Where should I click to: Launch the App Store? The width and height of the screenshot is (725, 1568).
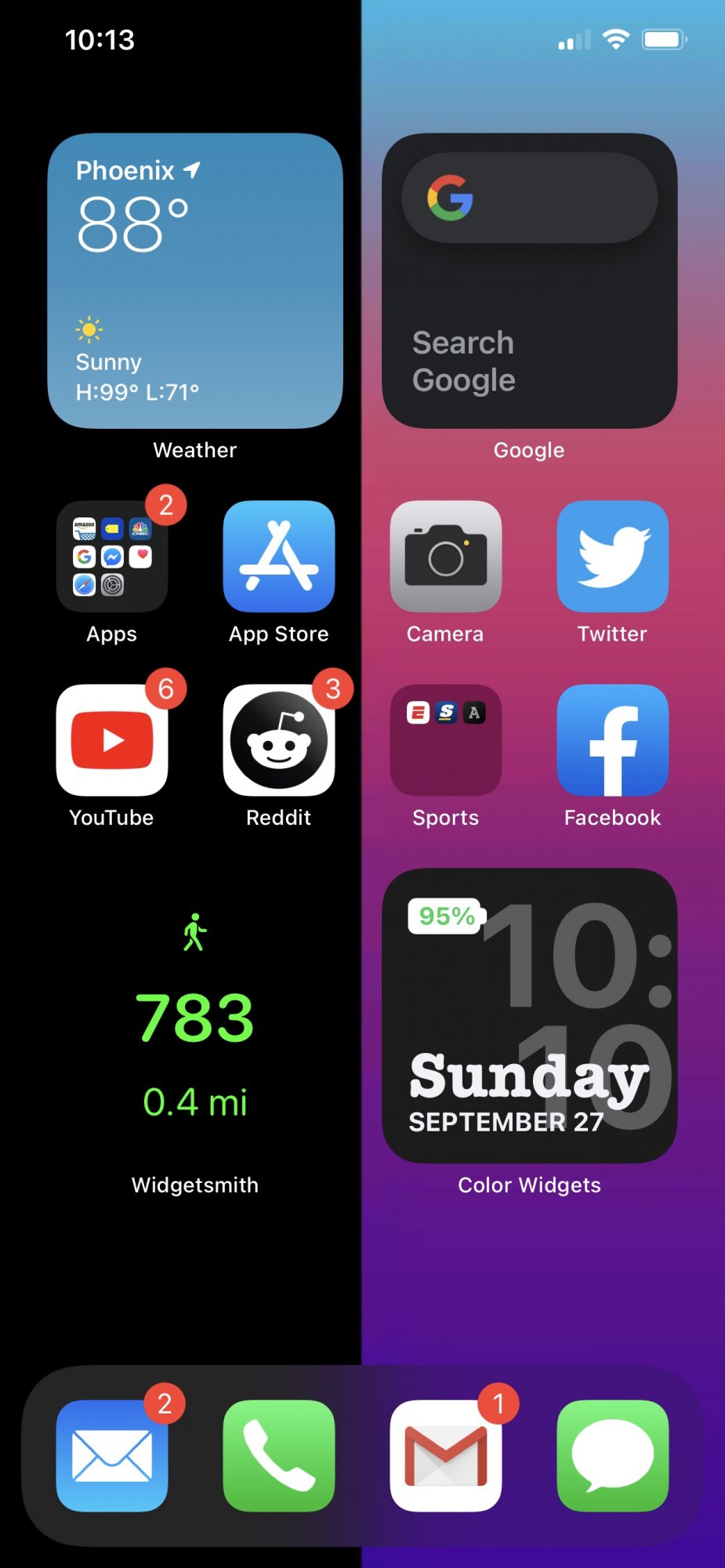pos(279,557)
